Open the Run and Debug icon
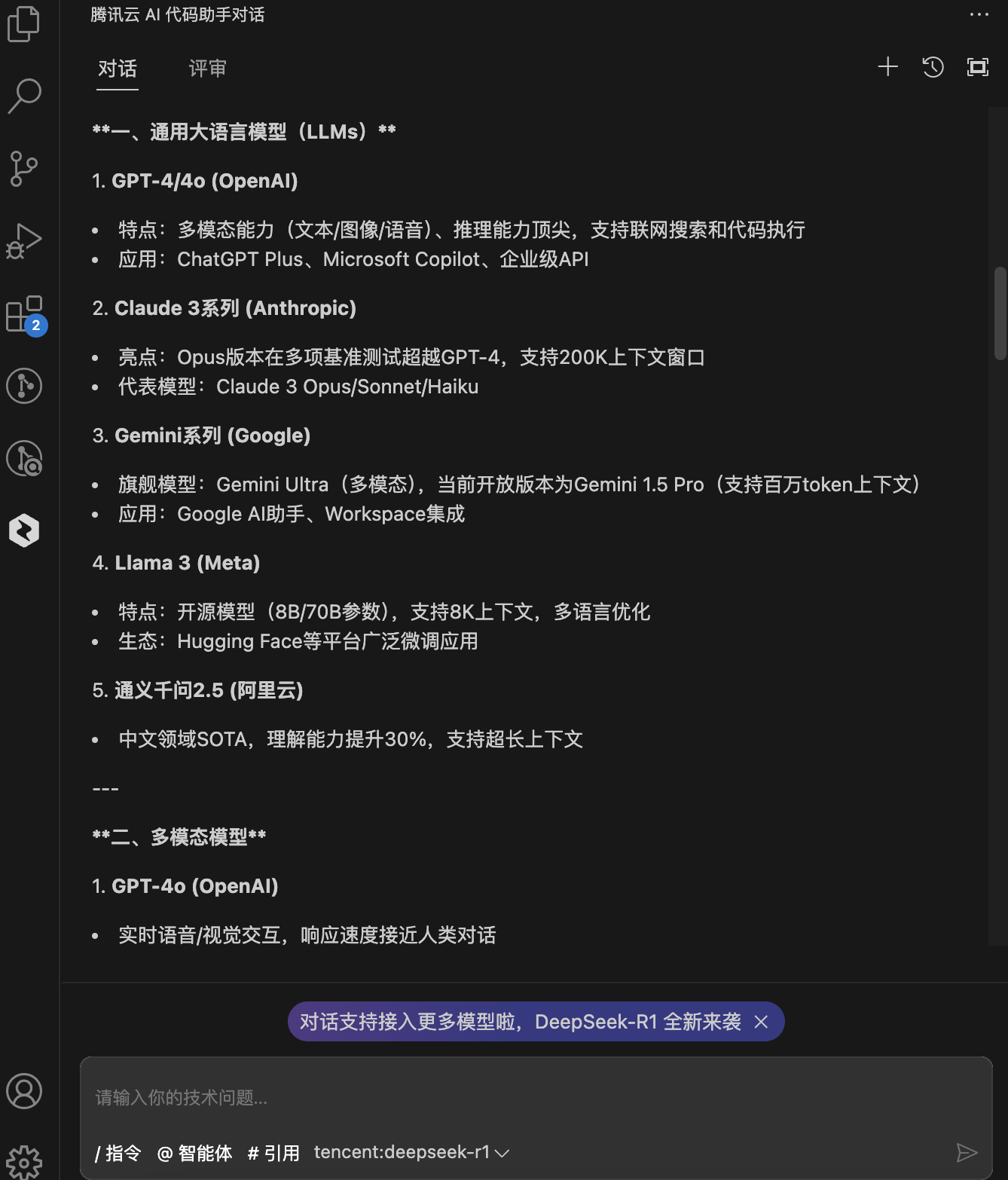Viewport: 1008px width, 1180px height. pos(24,241)
